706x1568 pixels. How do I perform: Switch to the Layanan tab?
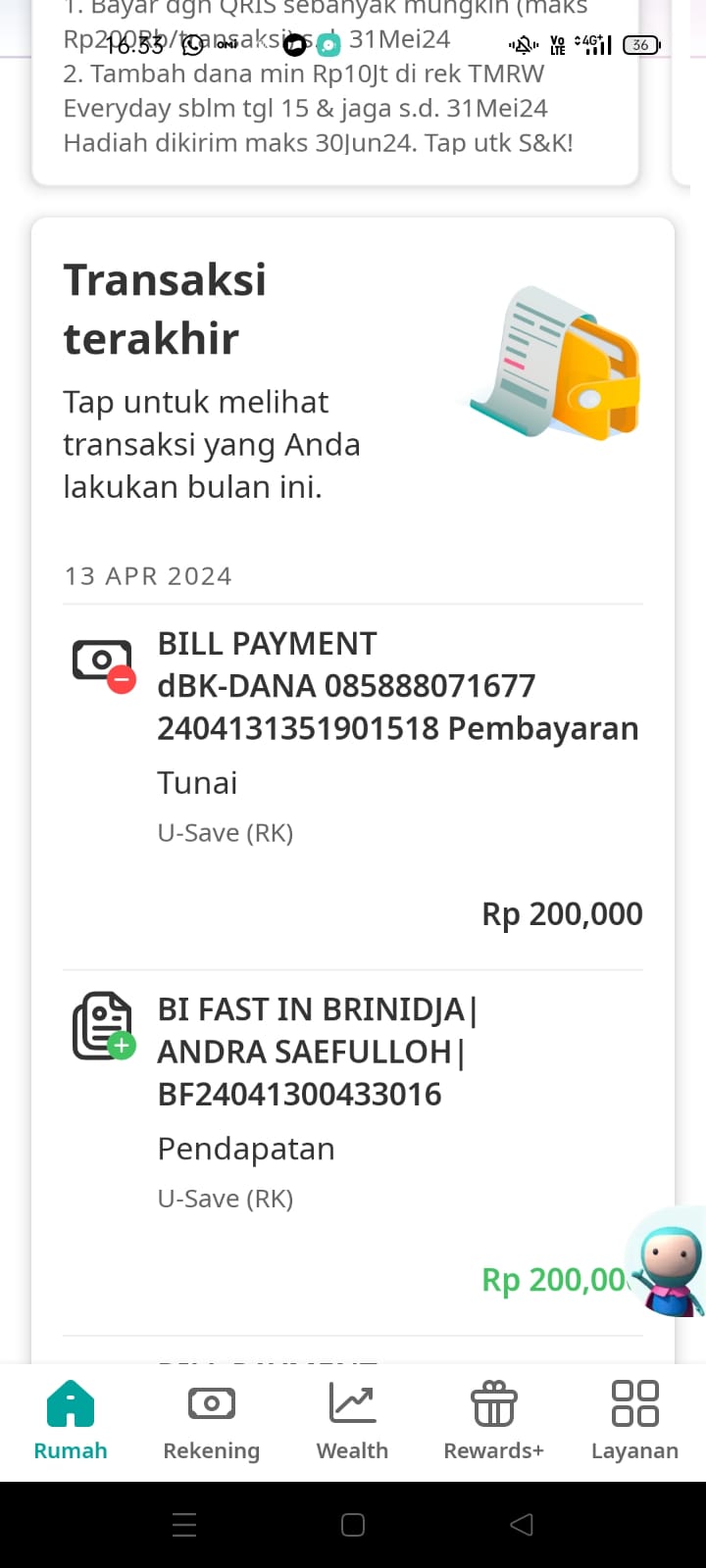(x=634, y=1421)
